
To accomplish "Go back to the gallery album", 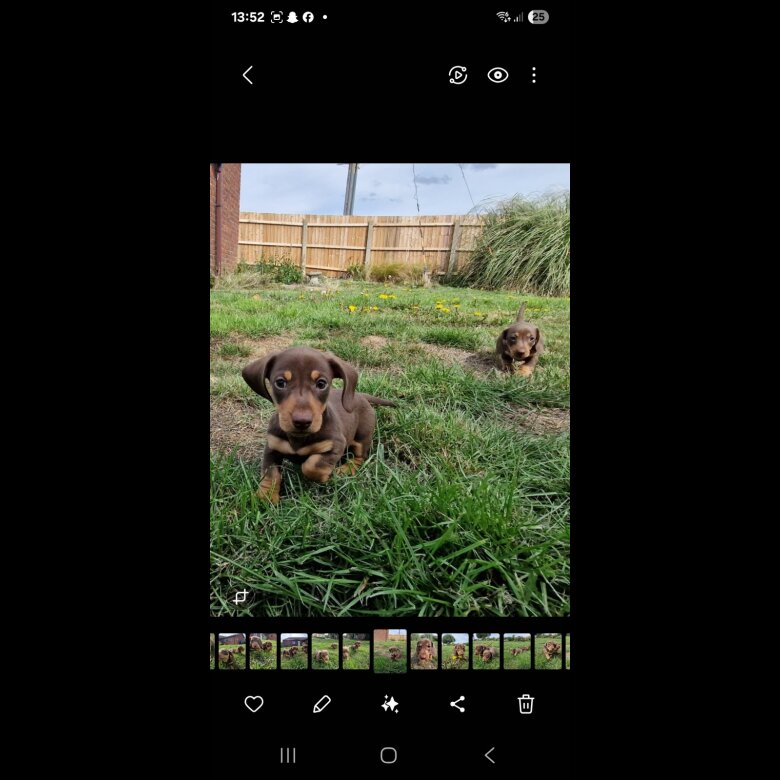I will pos(248,75).
